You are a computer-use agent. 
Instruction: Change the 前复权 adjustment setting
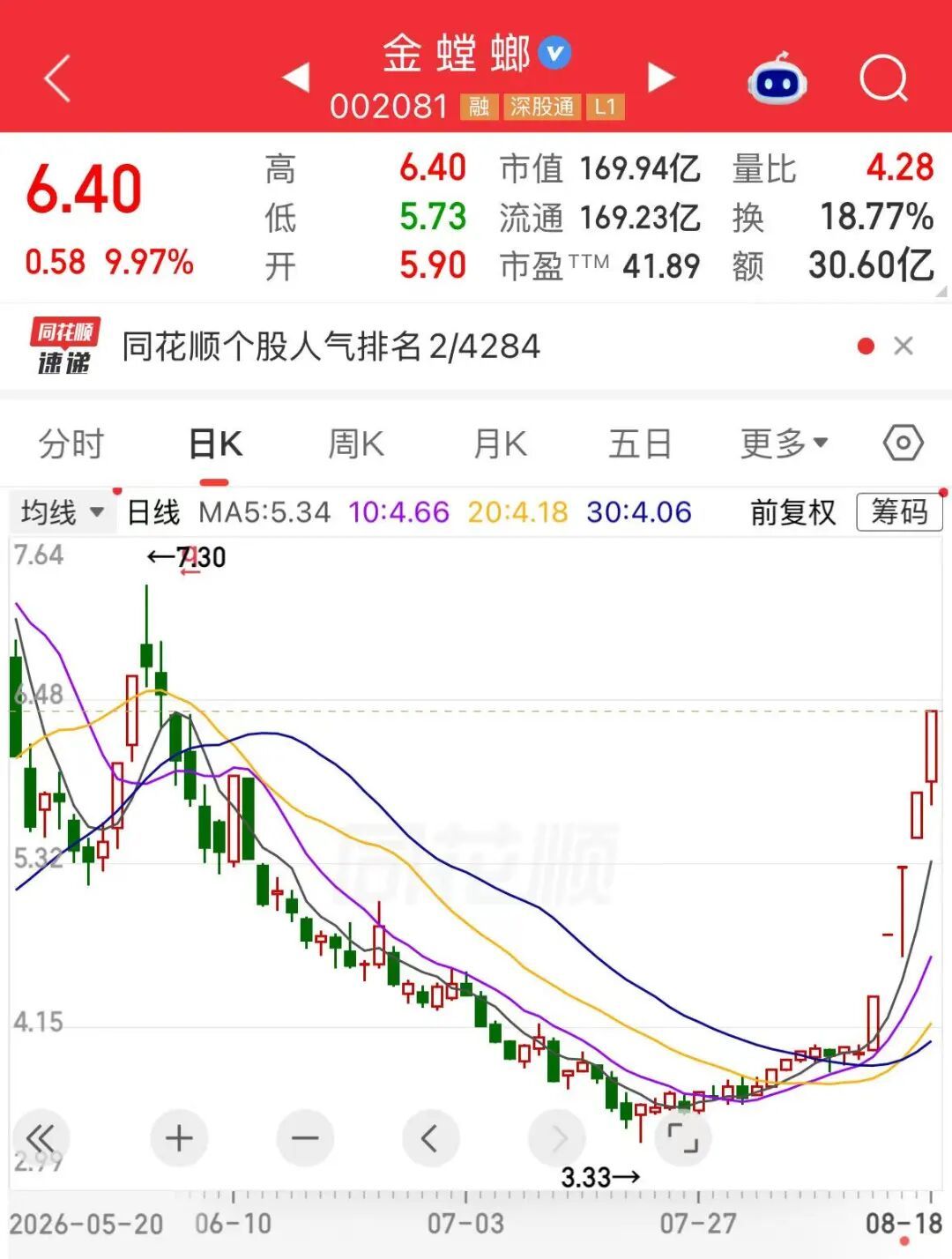coord(792,512)
